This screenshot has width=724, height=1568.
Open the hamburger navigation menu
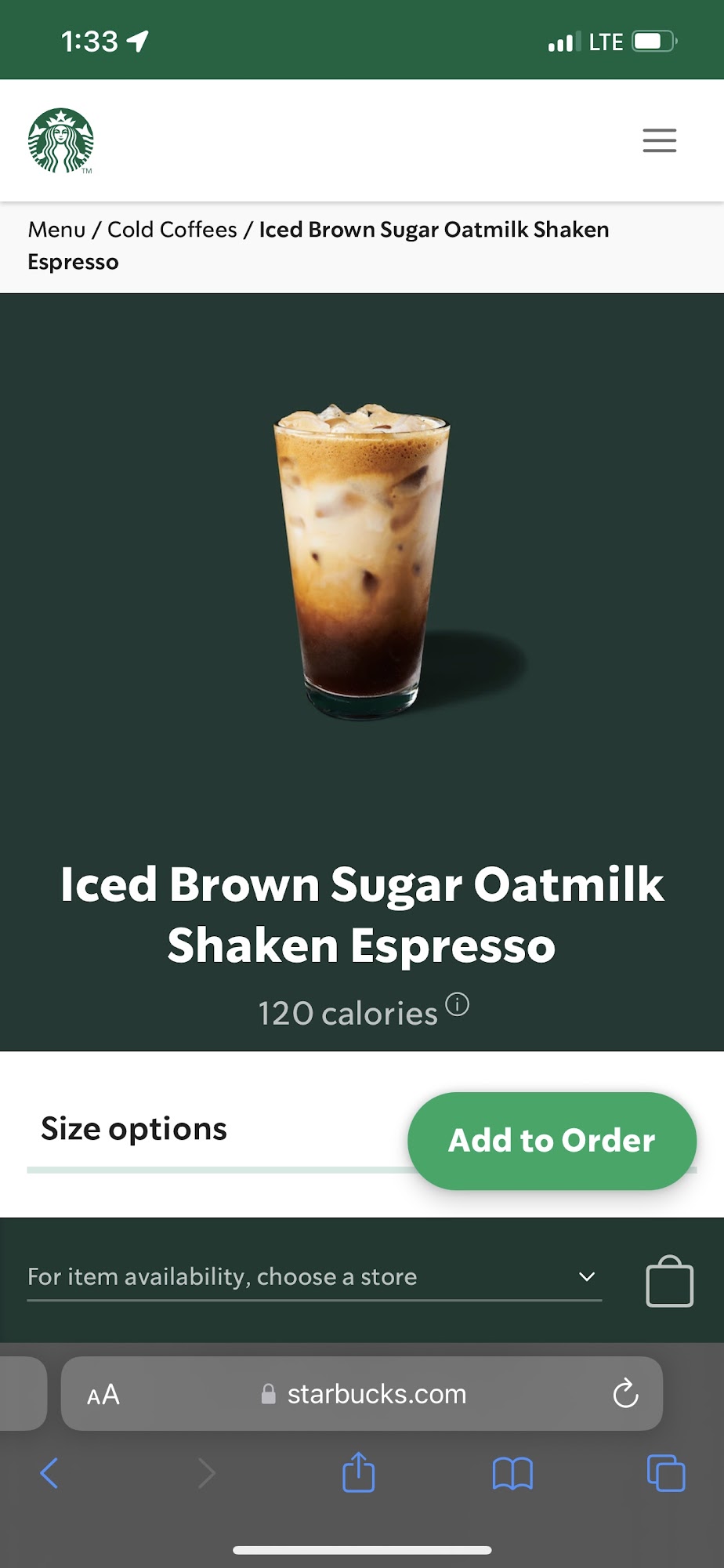point(659,140)
